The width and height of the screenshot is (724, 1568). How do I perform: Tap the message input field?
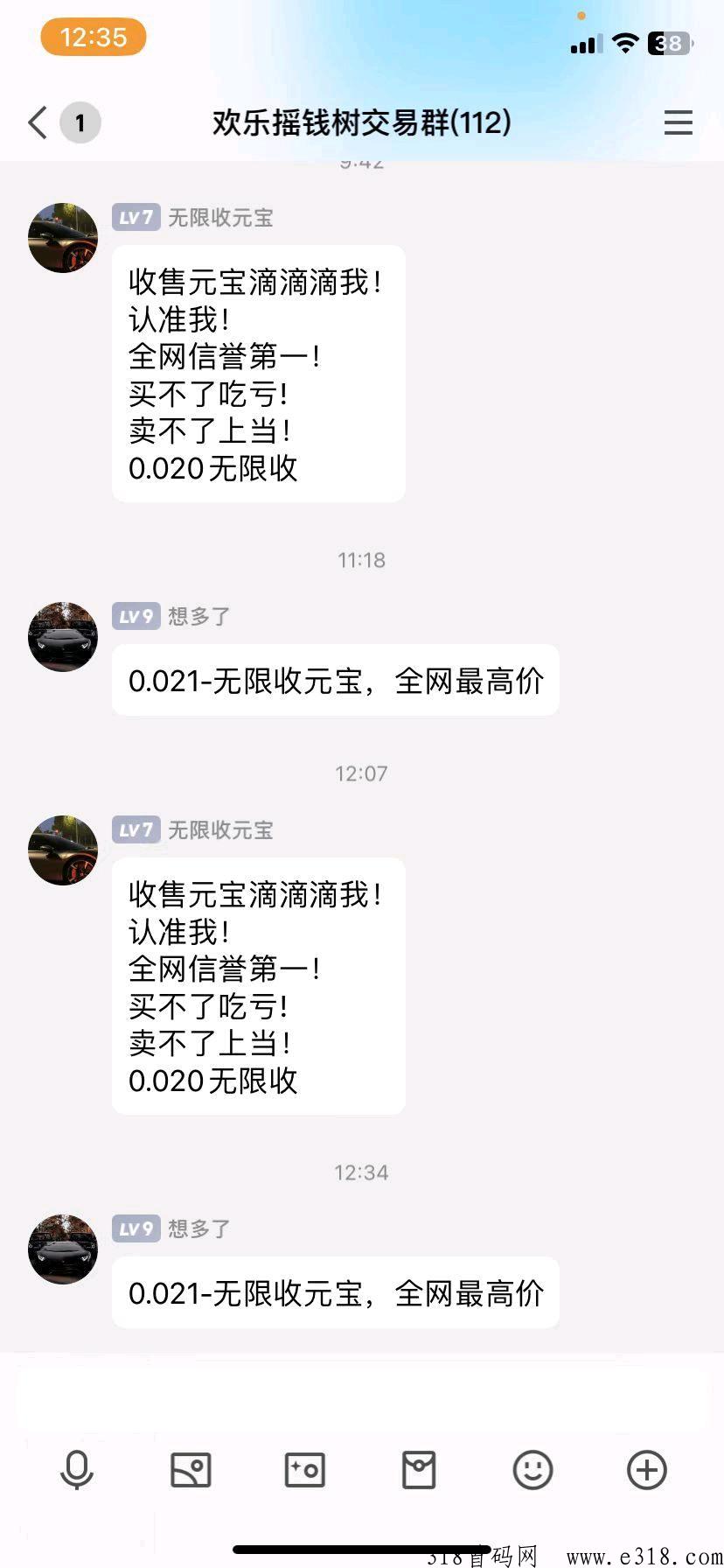coord(362,1395)
